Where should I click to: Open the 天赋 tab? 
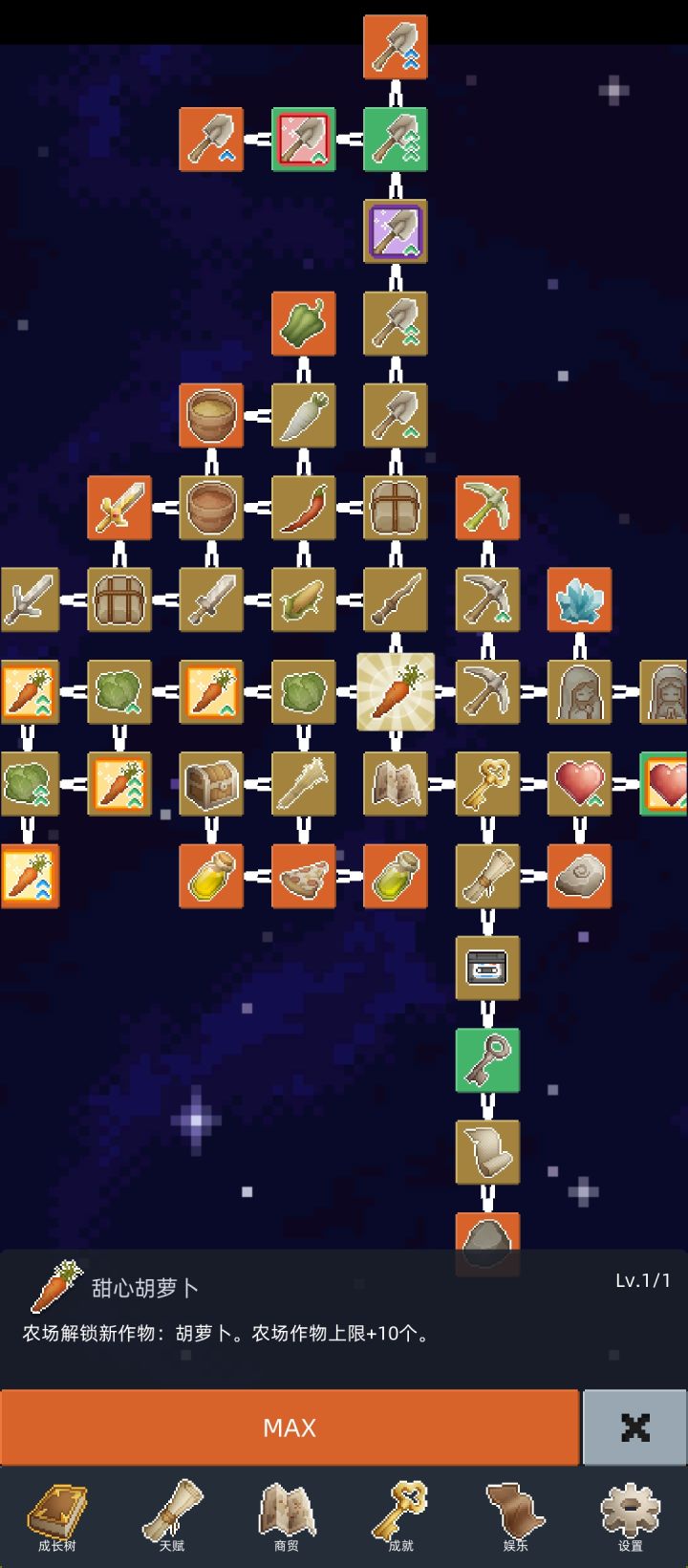(172, 1516)
